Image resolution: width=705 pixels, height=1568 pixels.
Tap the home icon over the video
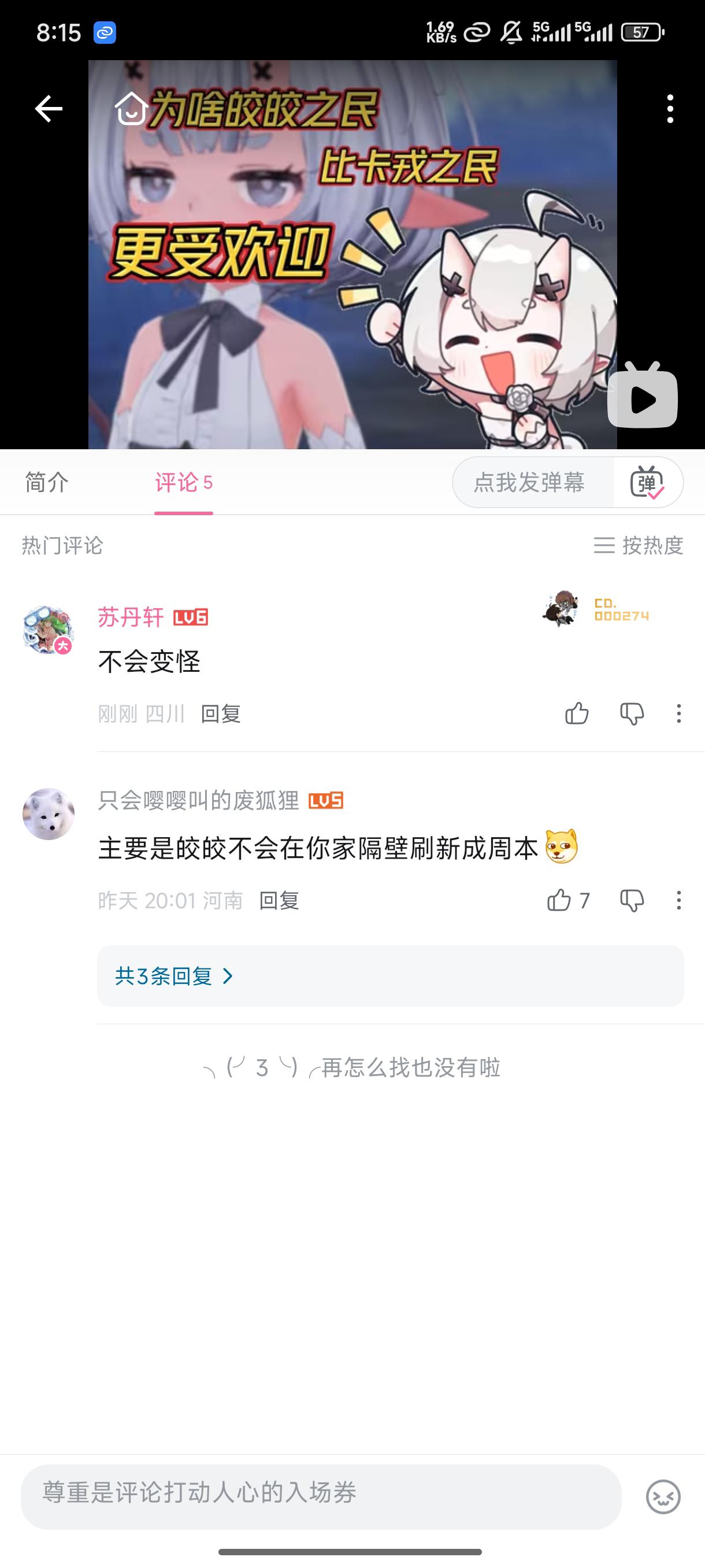[x=131, y=109]
